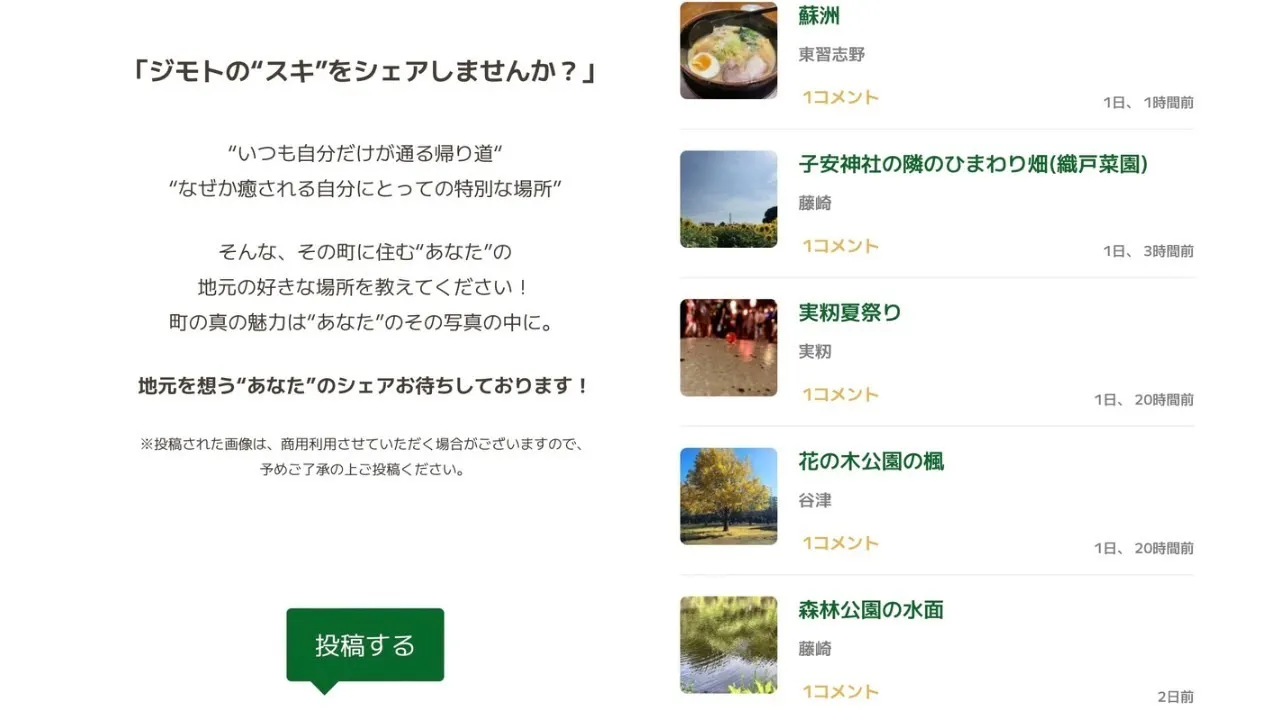Open comments on the ひまわり畑 post
The image size is (1280, 720).
[x=840, y=246]
